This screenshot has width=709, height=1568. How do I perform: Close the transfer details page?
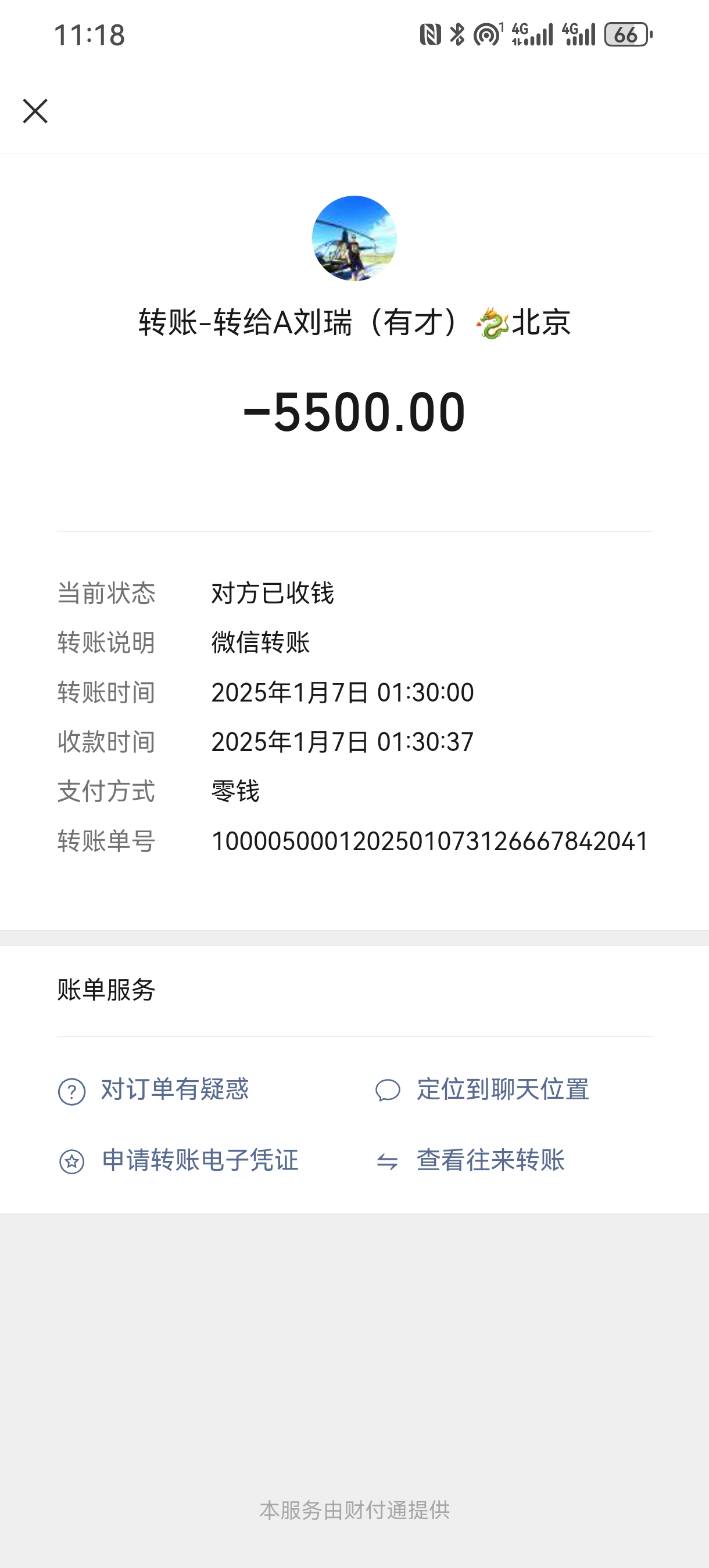tap(35, 112)
